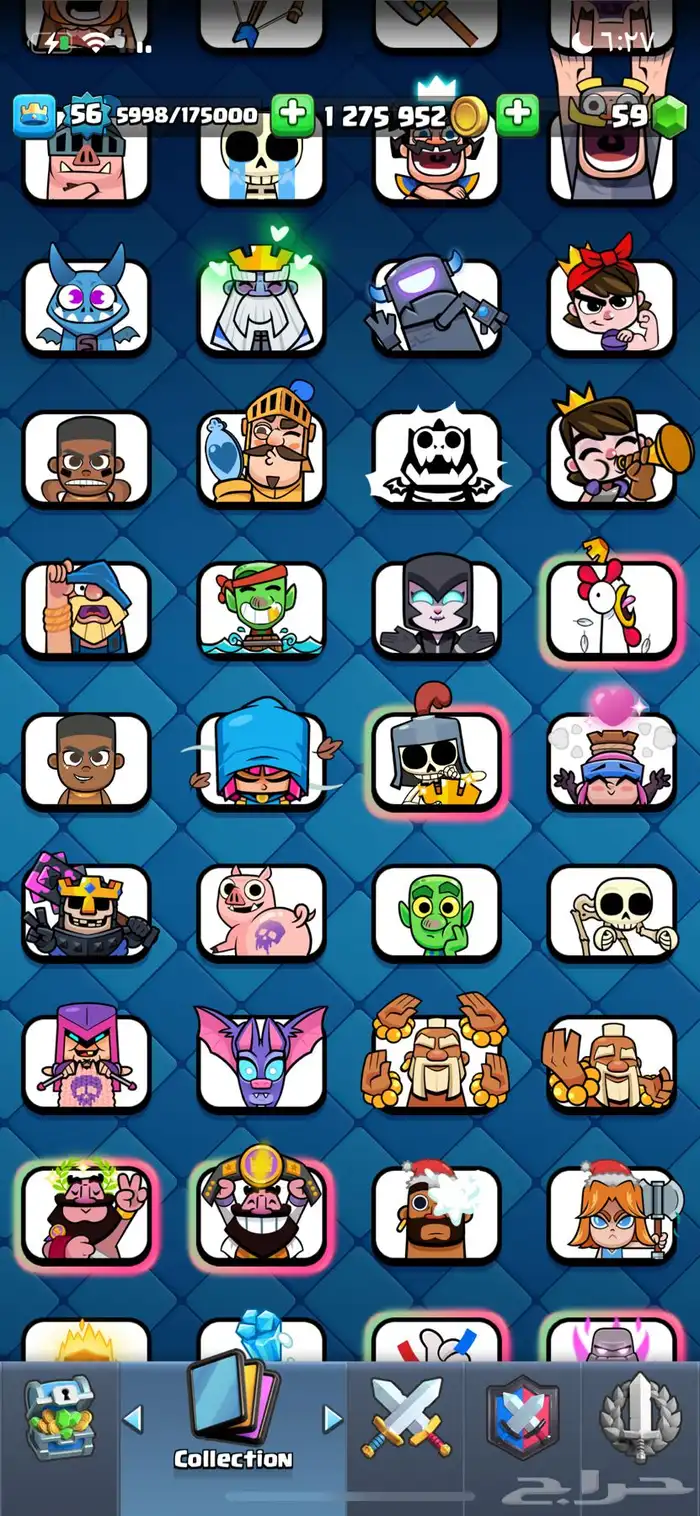The height and width of the screenshot is (1516, 700).
Task: Switch to the Battle crossed swords tab
Action: coord(407,1418)
